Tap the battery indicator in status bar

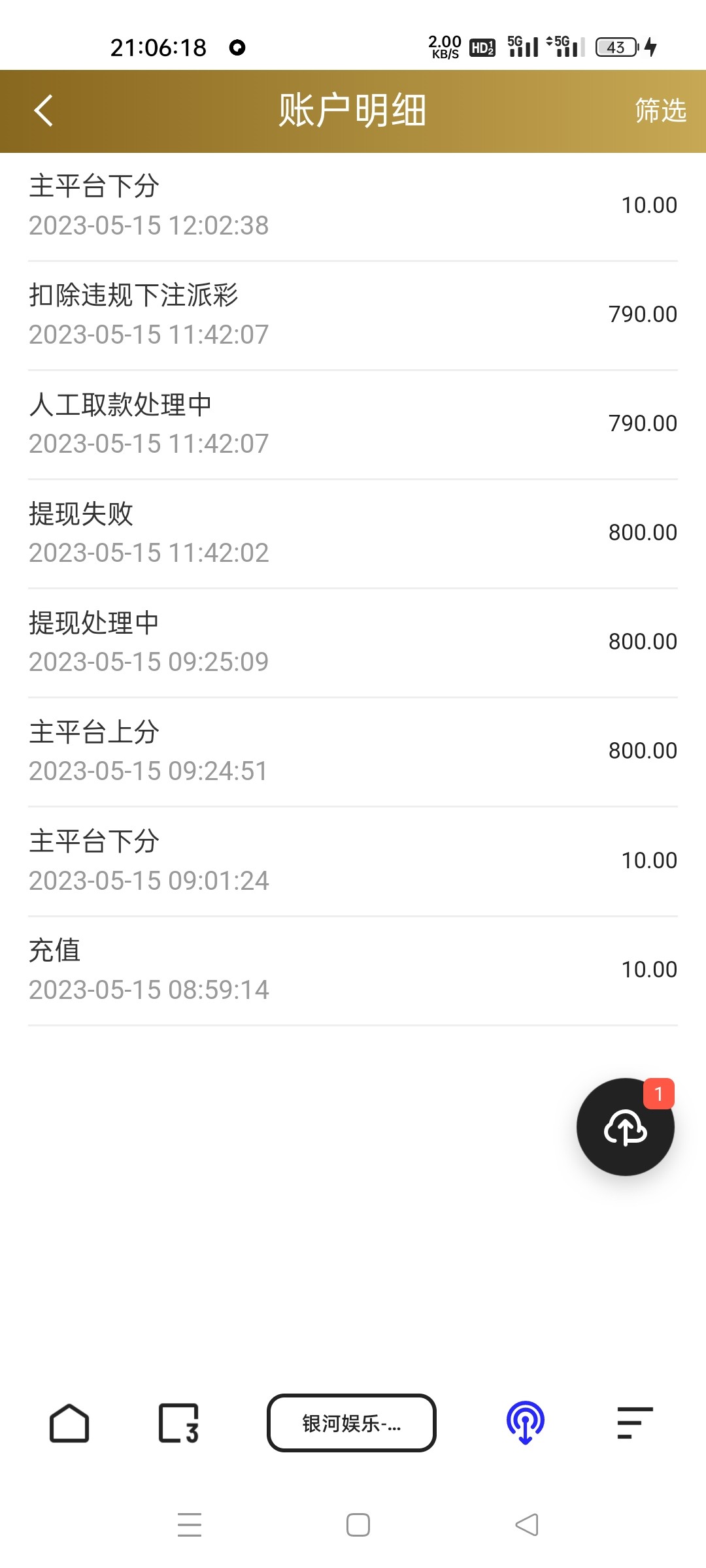(x=614, y=47)
